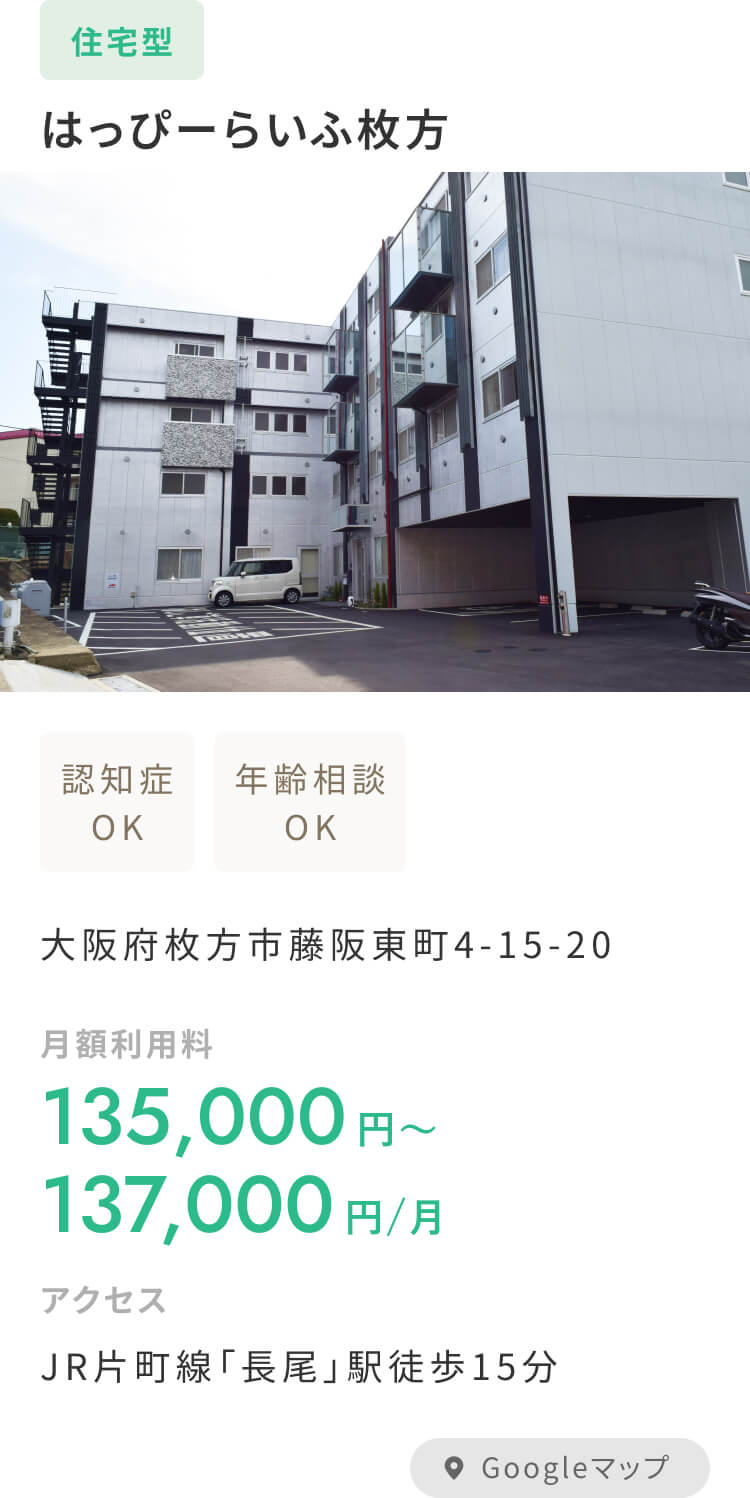Screen dimensions: 750x1498
Task: Click the address 大阪府枚方市藤阪東町4-15-20
Action: coord(330,941)
